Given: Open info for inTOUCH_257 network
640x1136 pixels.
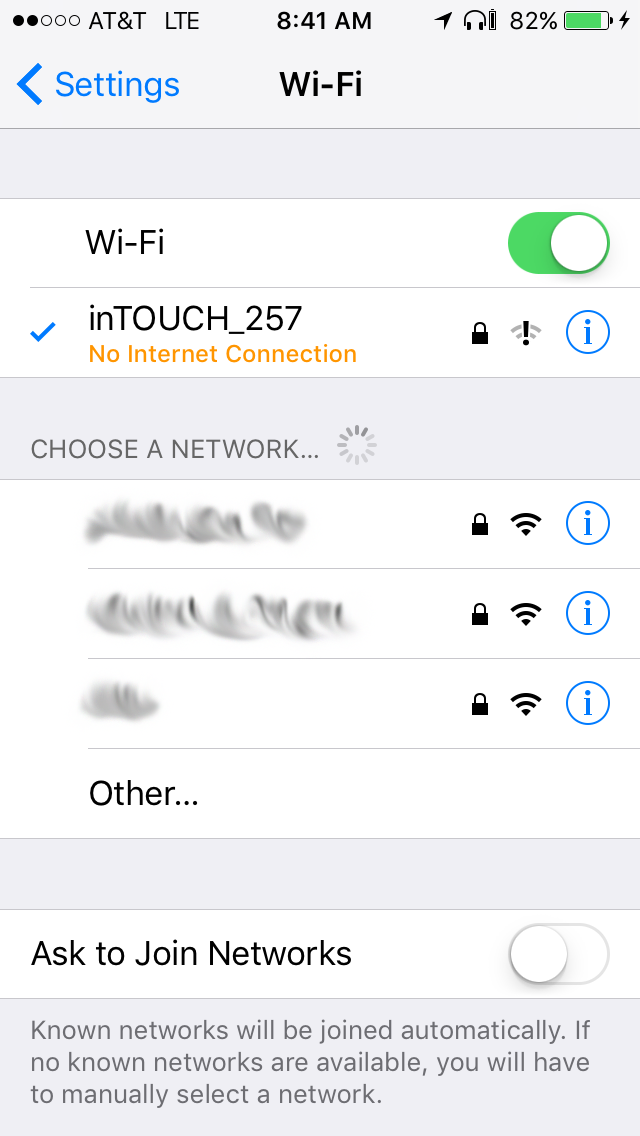Looking at the screenshot, I should [587, 333].
